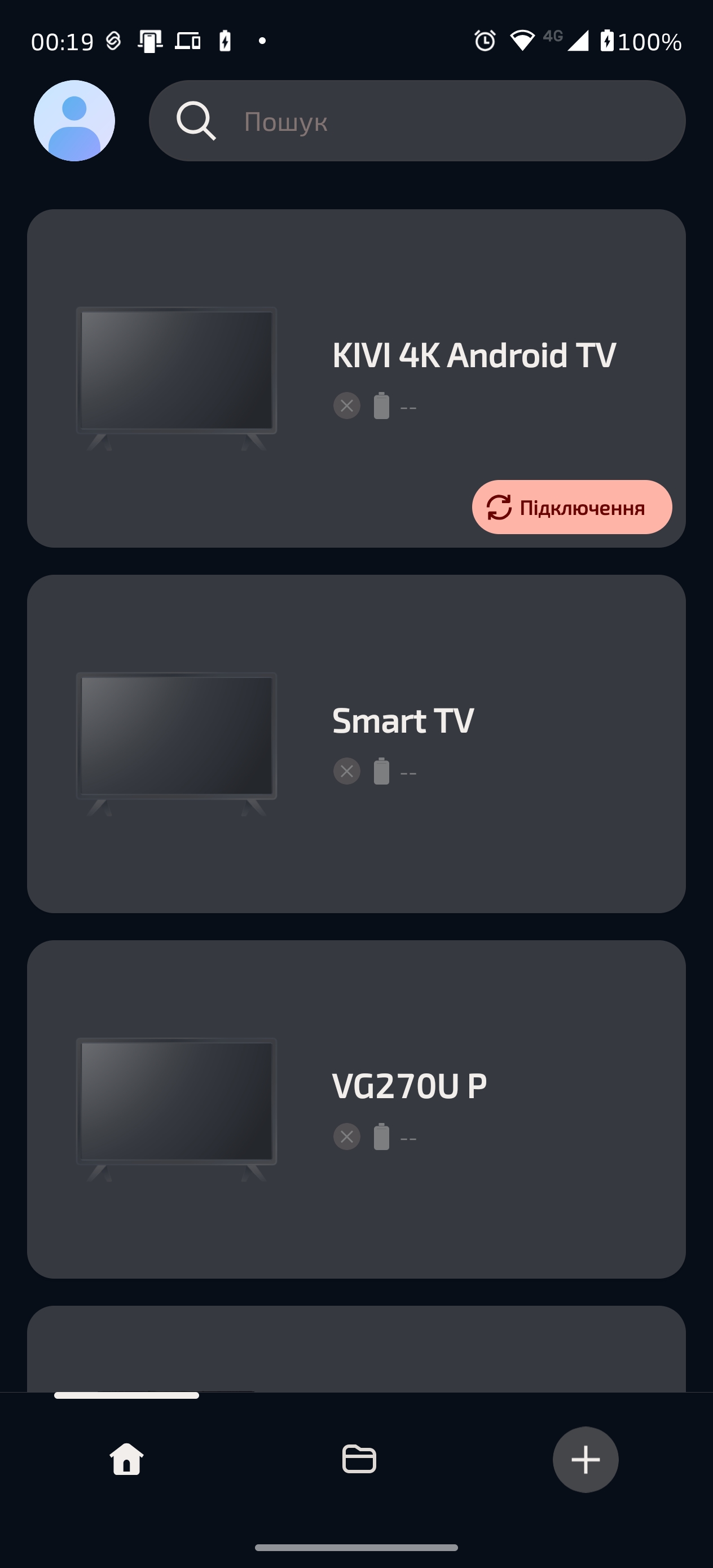Open the user profile avatar
This screenshot has width=713, height=1568.
pyautogui.click(x=74, y=121)
